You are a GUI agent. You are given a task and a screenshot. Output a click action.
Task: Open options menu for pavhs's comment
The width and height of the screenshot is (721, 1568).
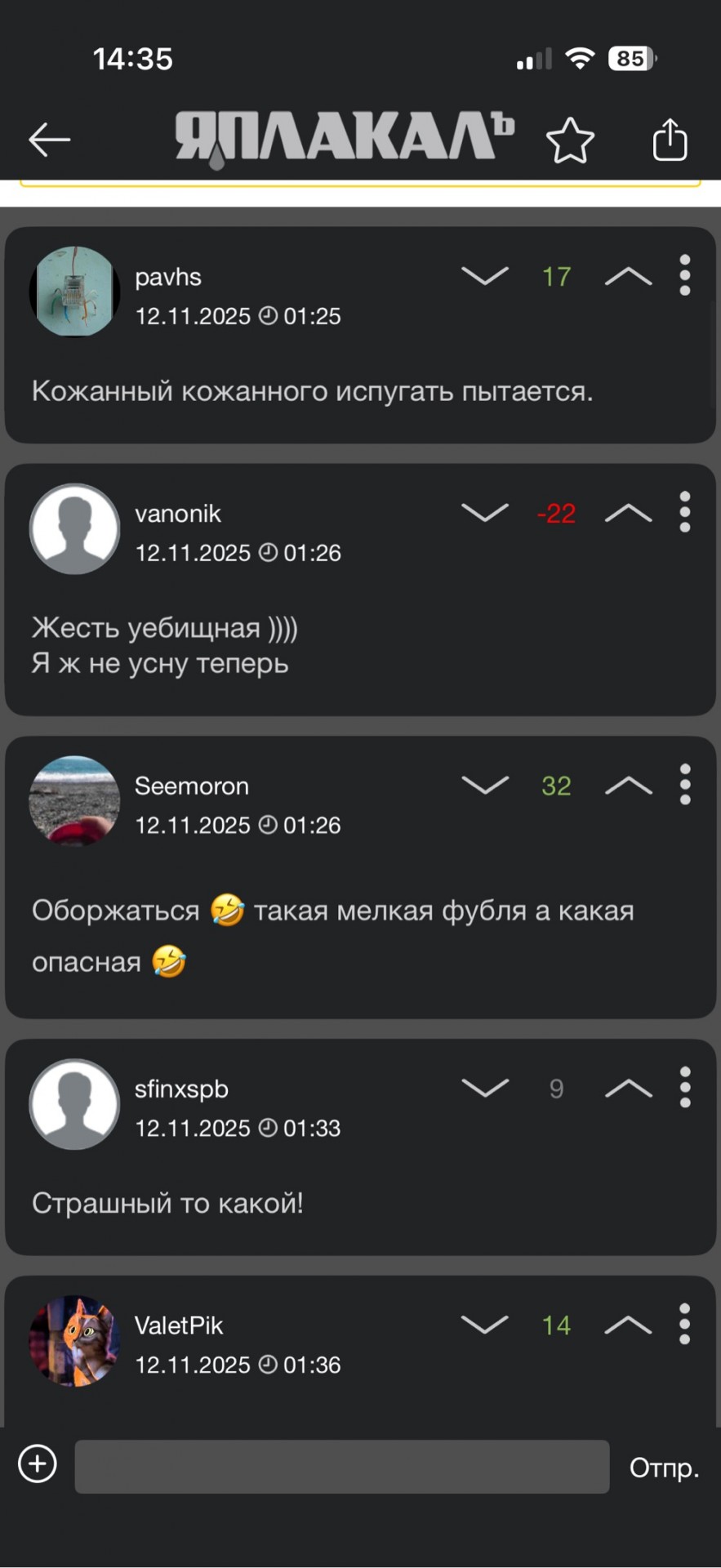click(685, 275)
